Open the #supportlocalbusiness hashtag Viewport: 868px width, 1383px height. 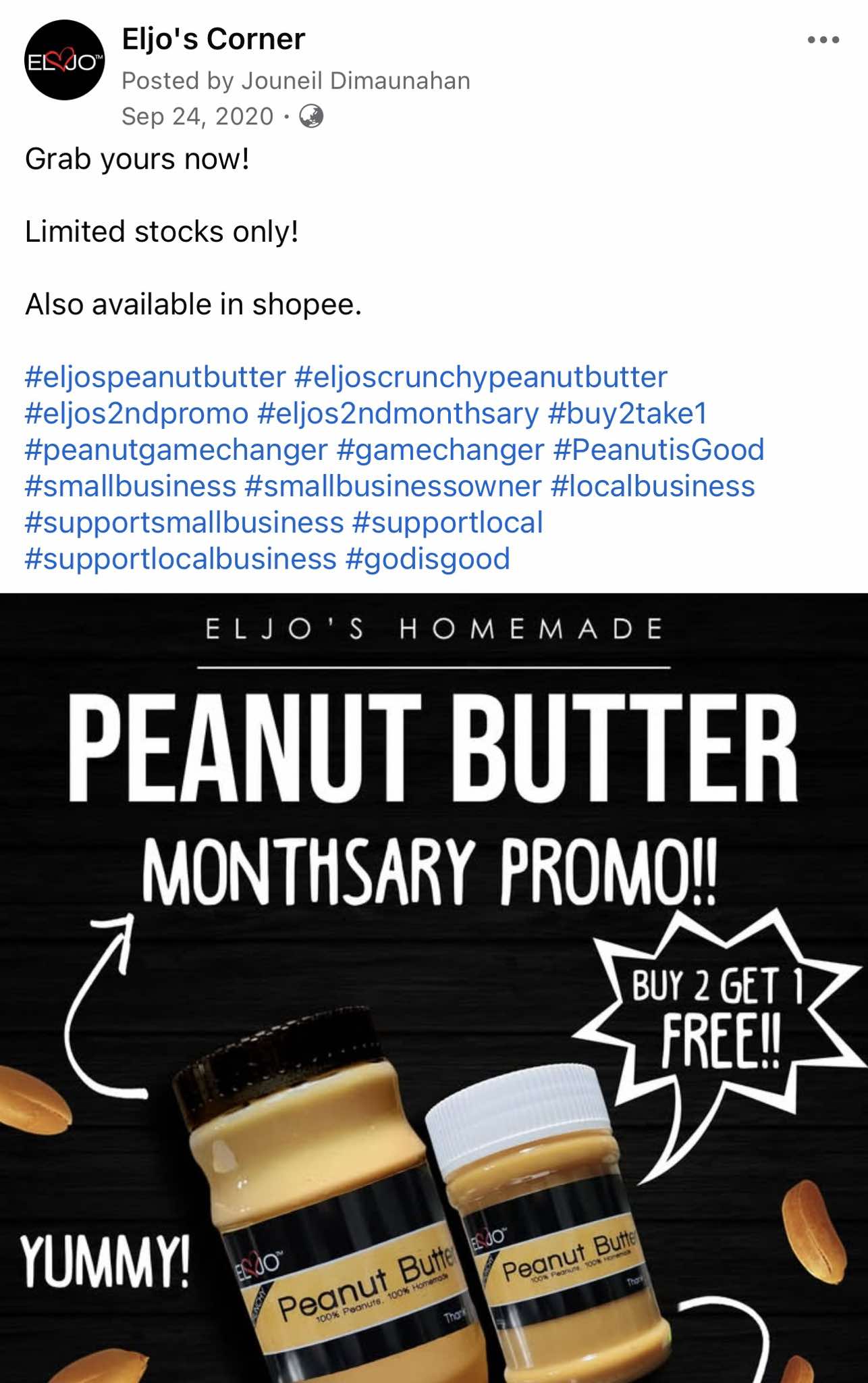180,560
